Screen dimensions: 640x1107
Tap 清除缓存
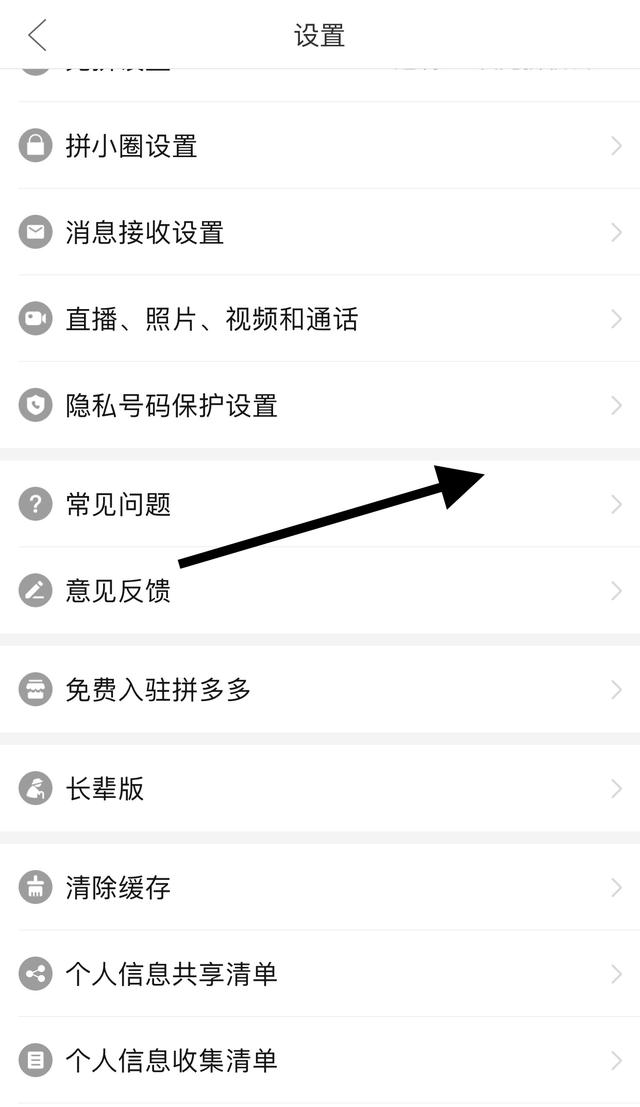pos(320,887)
